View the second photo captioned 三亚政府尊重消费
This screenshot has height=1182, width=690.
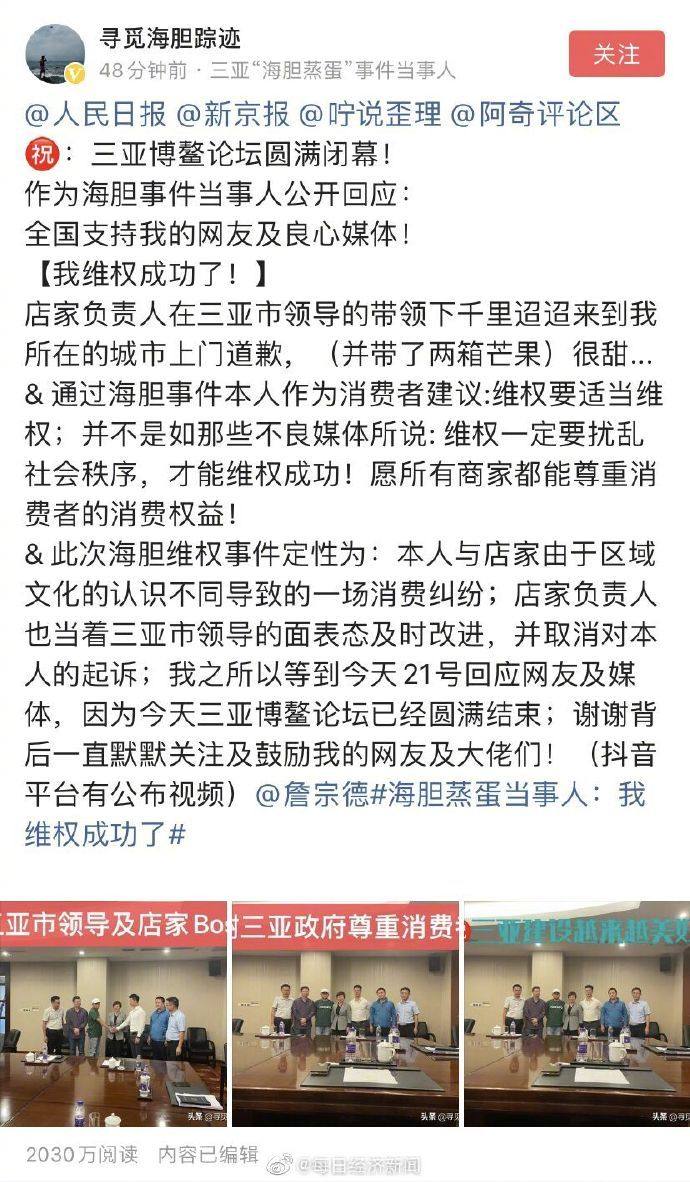click(345, 1014)
